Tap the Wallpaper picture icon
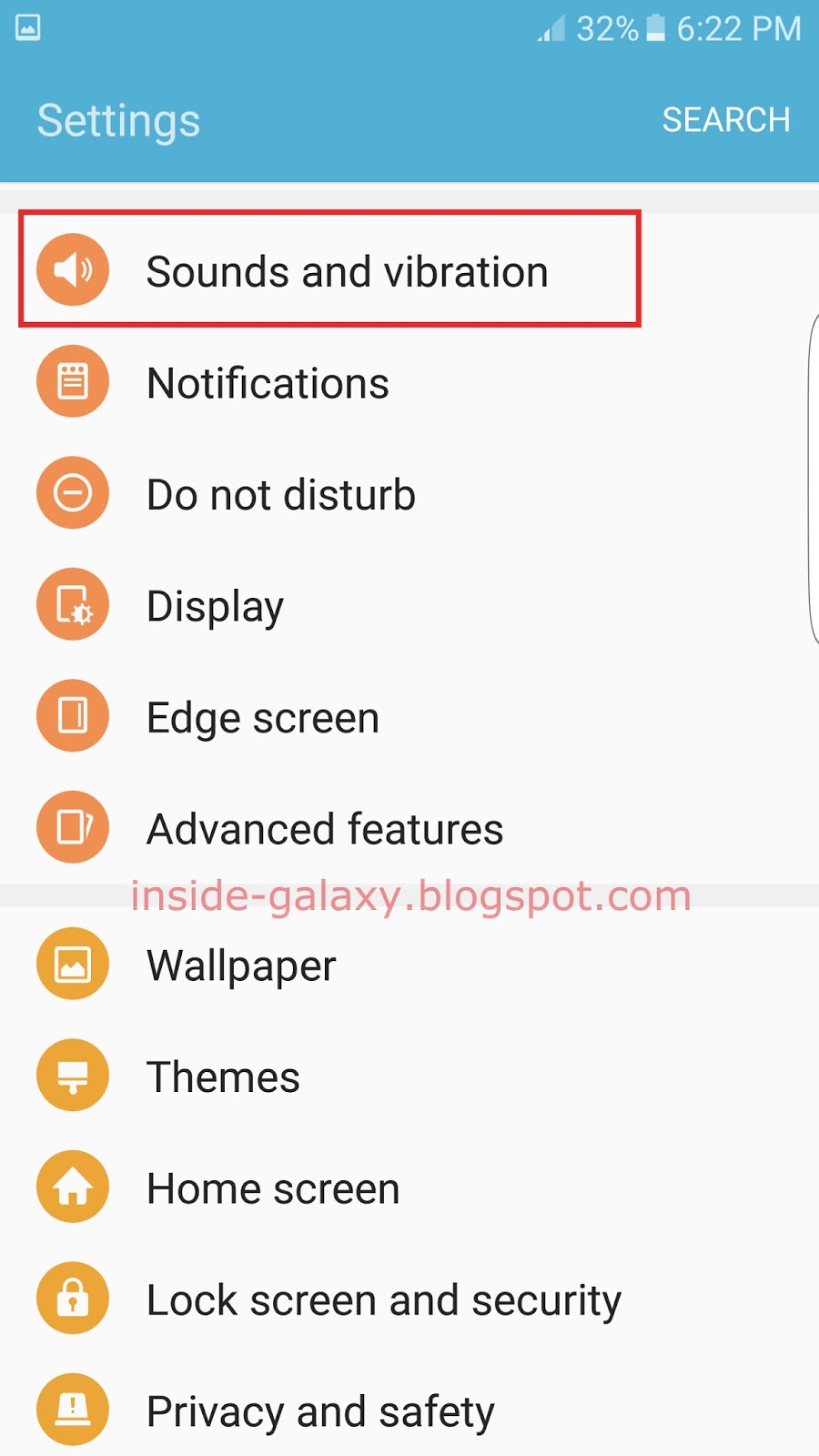 [x=73, y=963]
